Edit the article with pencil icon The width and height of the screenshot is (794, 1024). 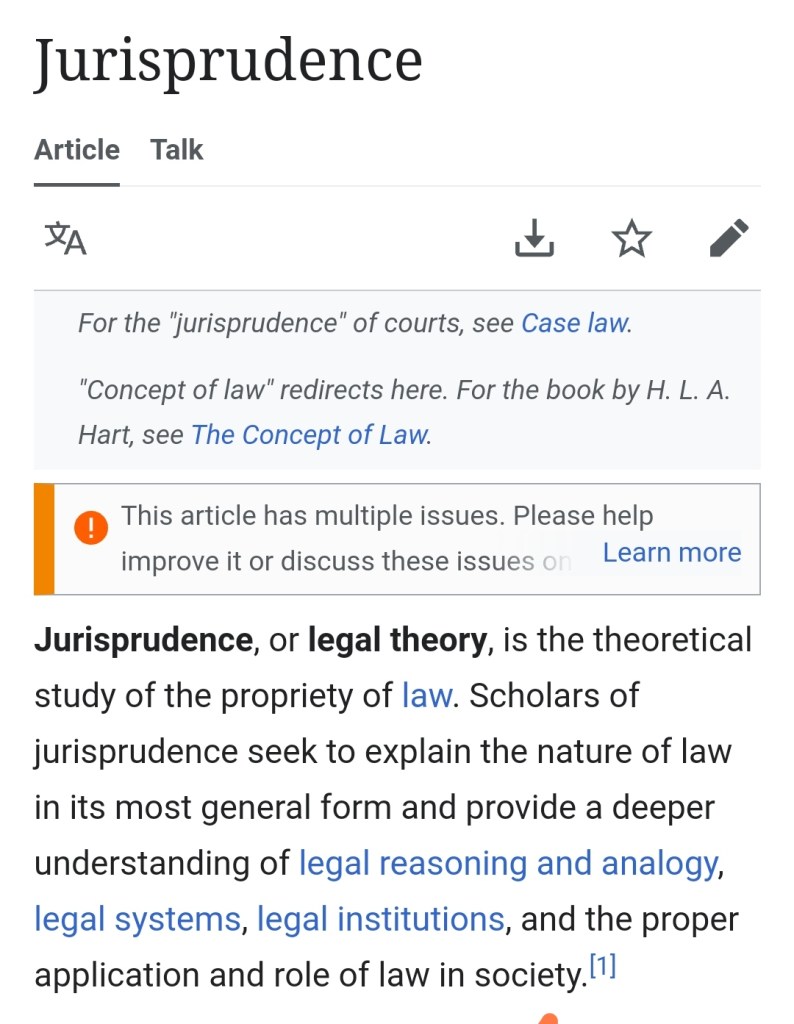tap(729, 238)
